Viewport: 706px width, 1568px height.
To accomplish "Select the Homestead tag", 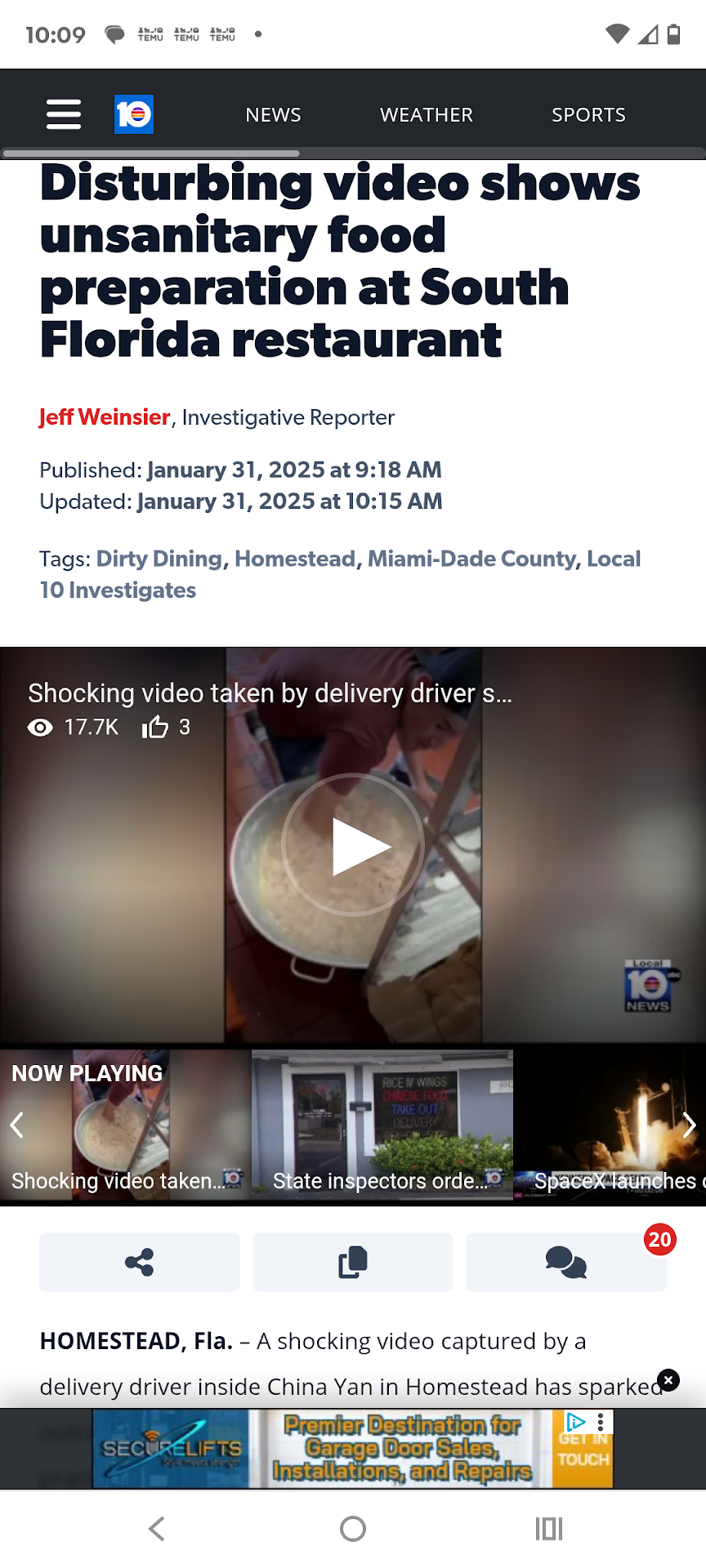I will pos(295,559).
